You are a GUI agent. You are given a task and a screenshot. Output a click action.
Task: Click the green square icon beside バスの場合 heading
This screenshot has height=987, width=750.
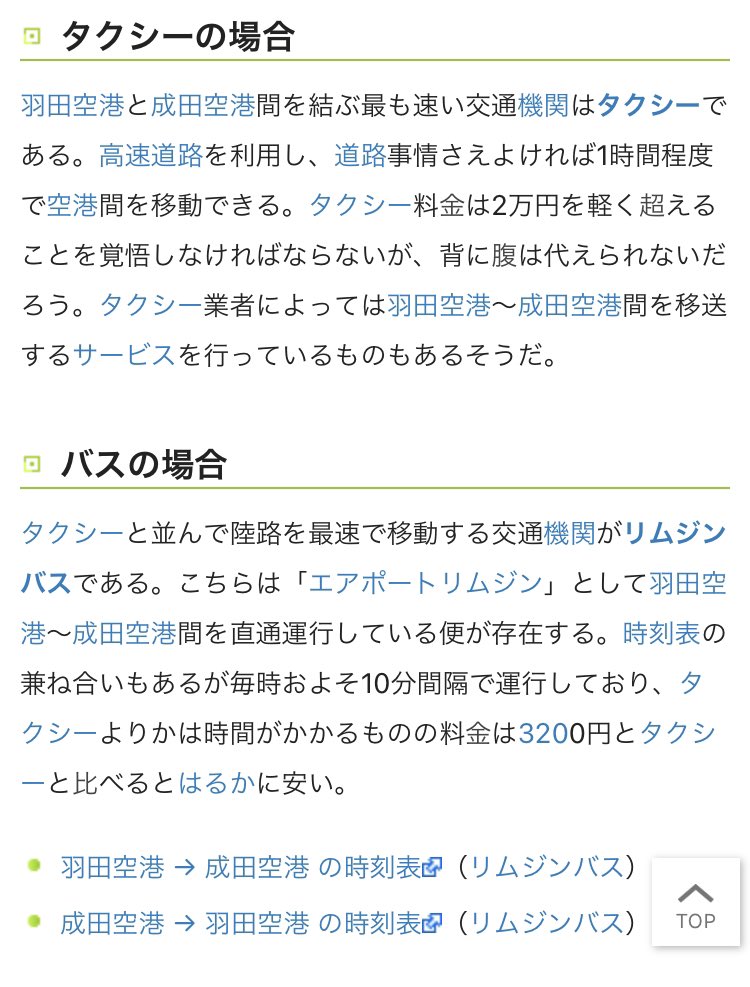pos(33,463)
